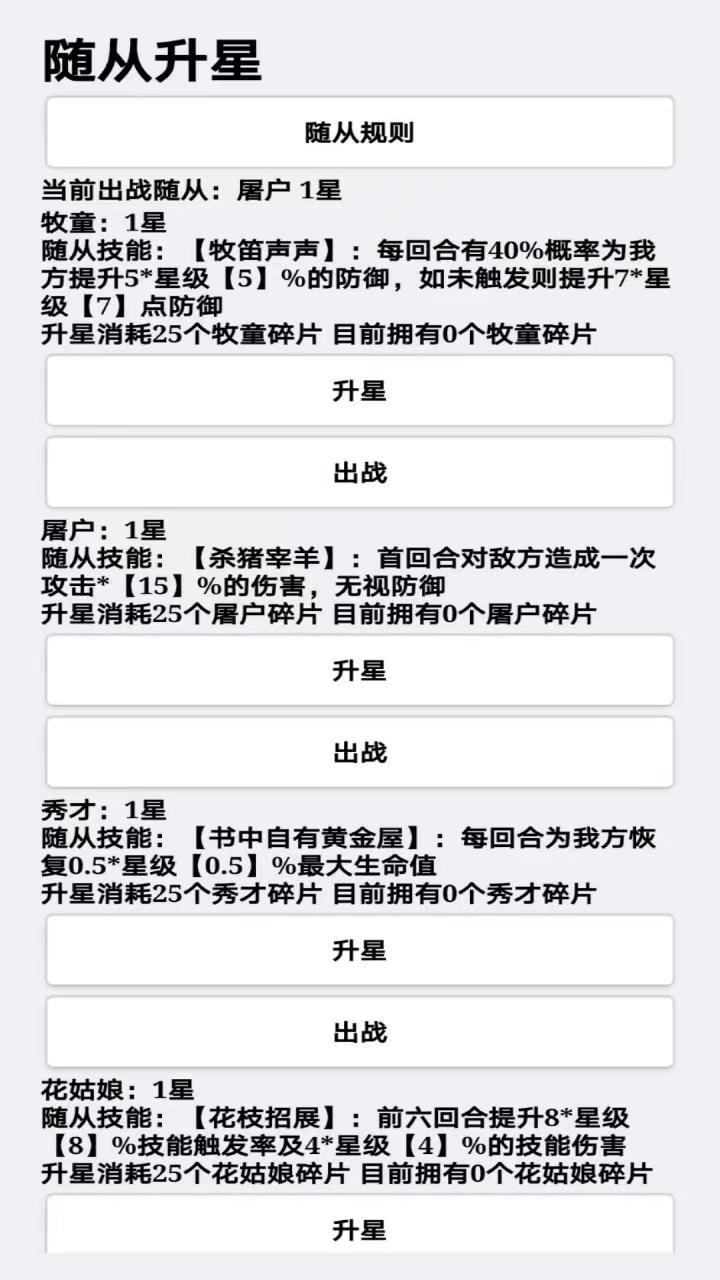Viewport: 720px width, 1280px height.
Task: Open the 随从规则 button
Action: coord(360,132)
